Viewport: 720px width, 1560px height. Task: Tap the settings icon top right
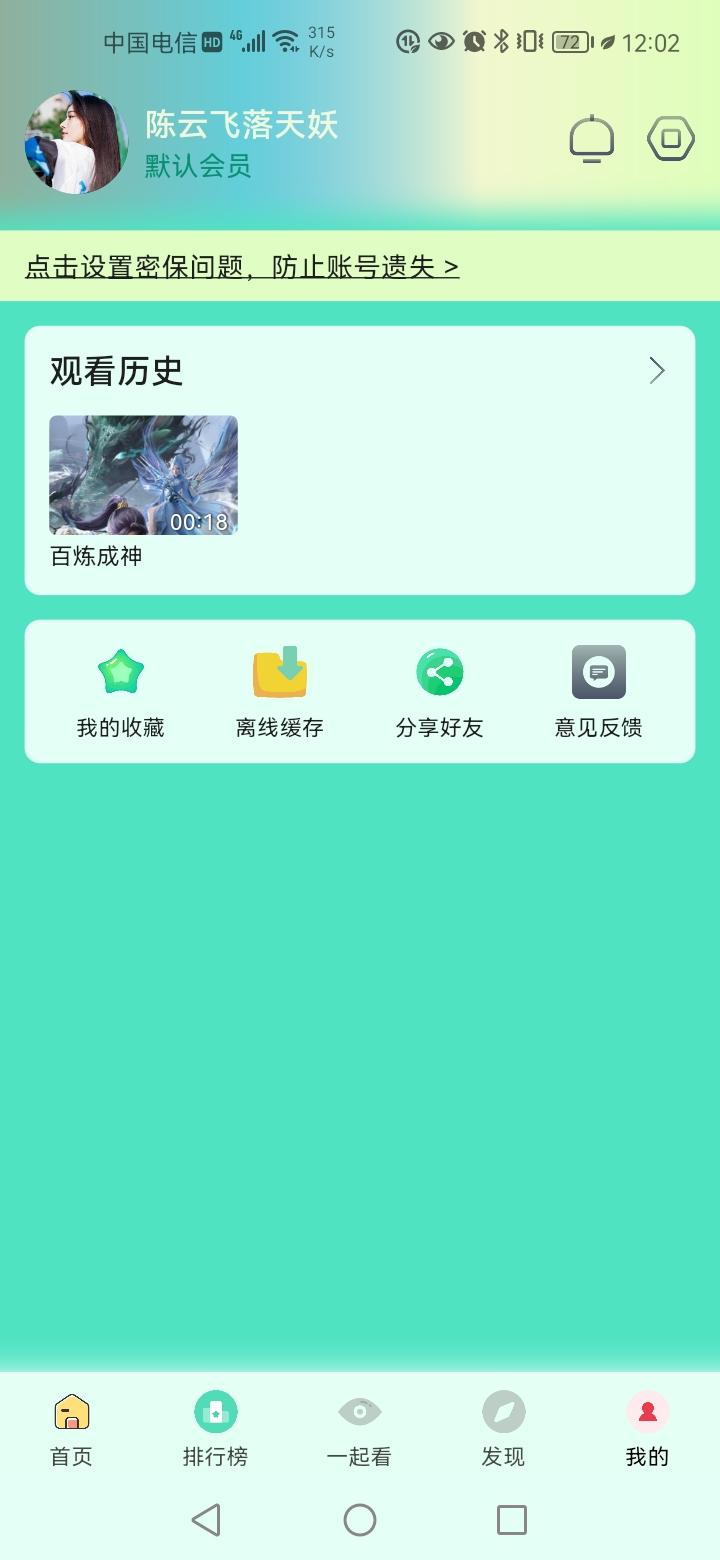click(x=669, y=138)
